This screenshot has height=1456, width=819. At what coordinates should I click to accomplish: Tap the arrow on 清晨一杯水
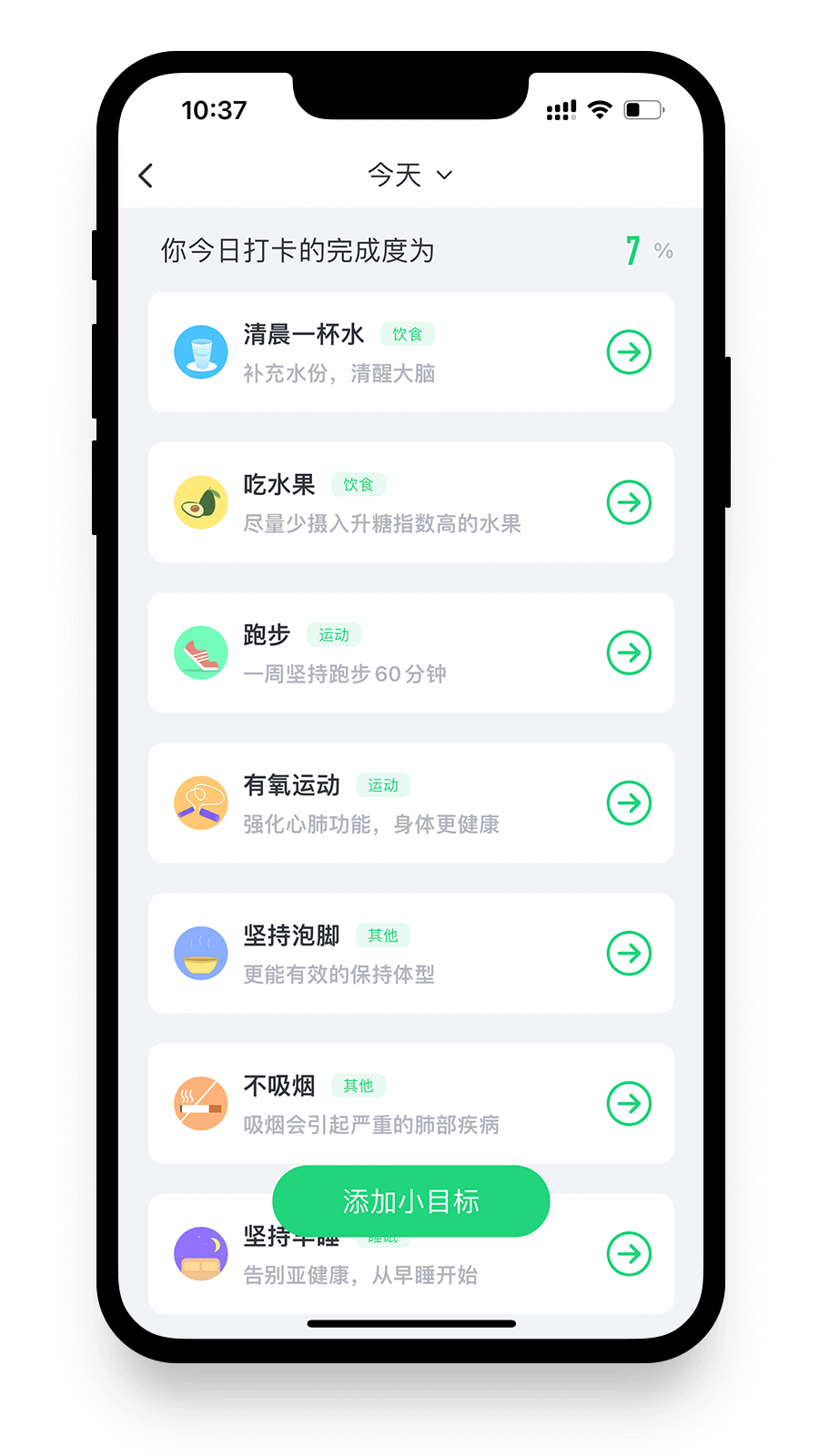coord(629,352)
